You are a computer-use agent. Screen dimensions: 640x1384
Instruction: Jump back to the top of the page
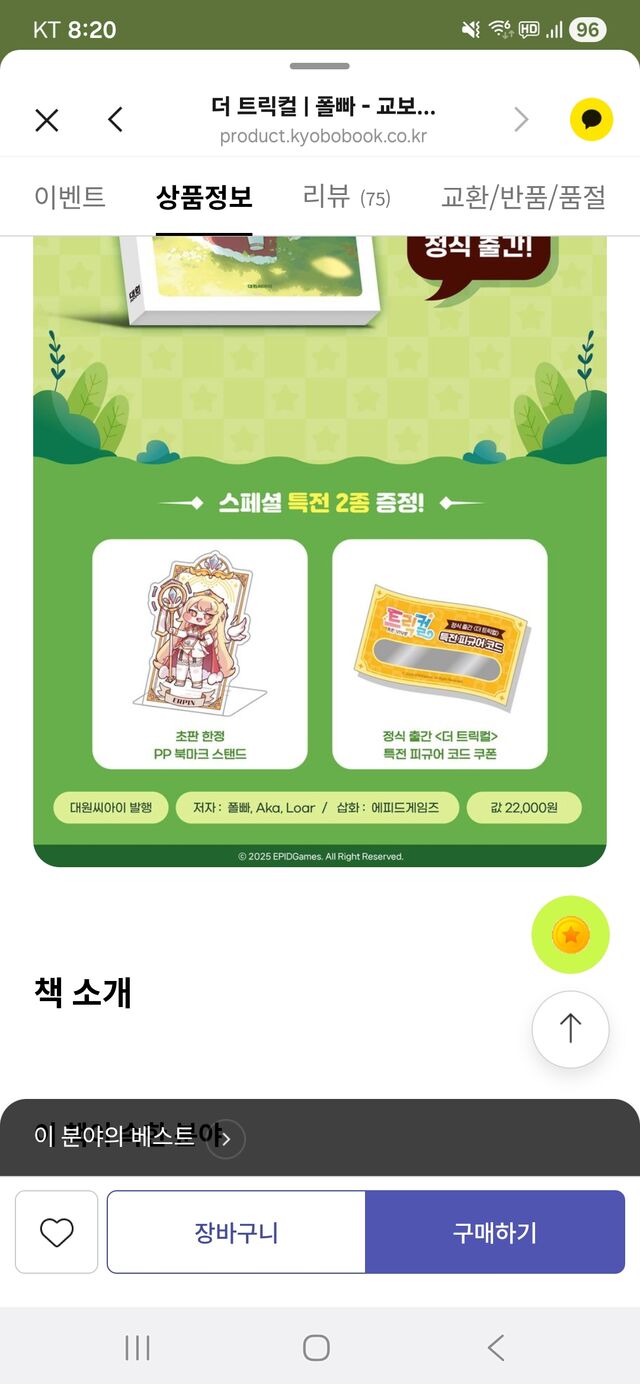[570, 1028]
